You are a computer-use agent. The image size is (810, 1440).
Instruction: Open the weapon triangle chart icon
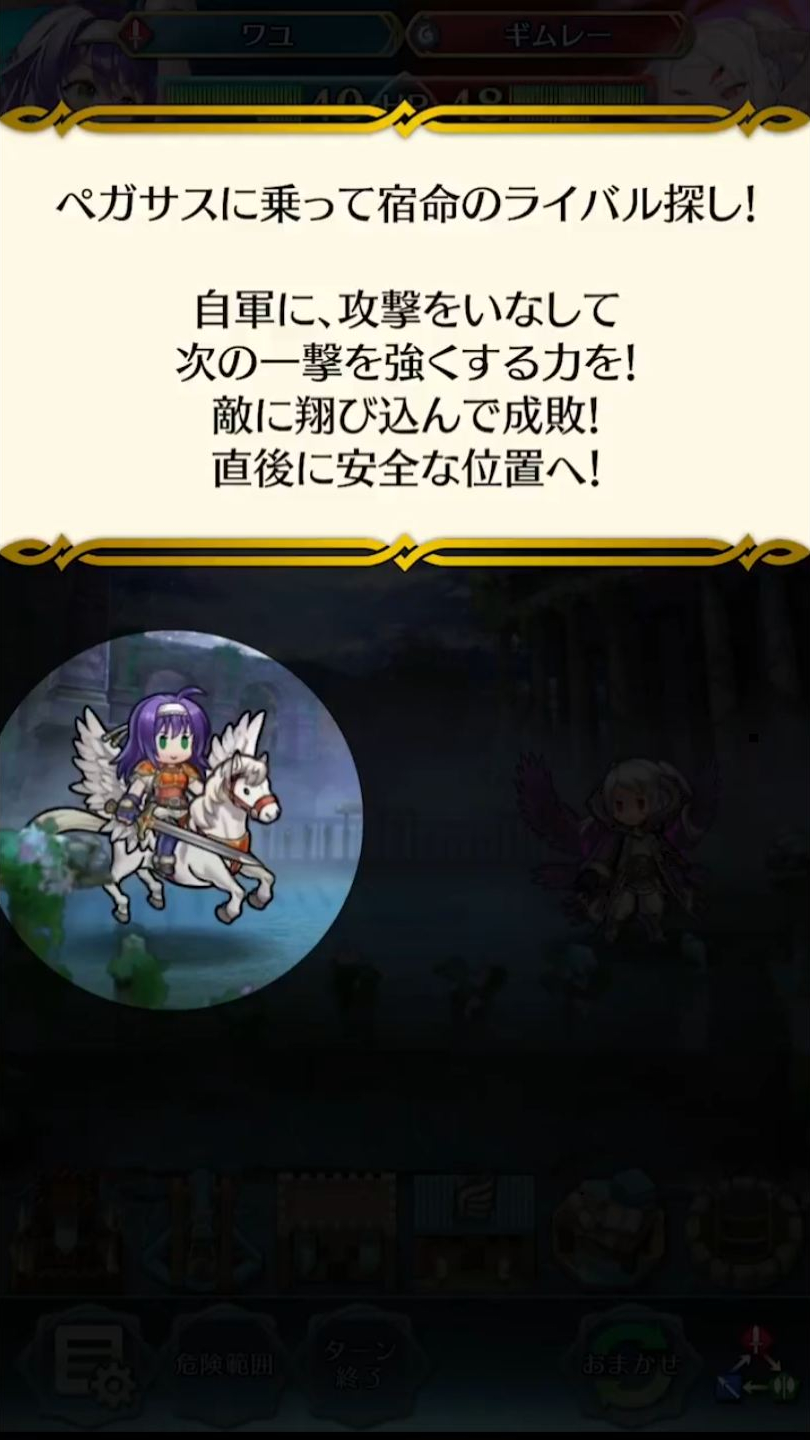756,1365
